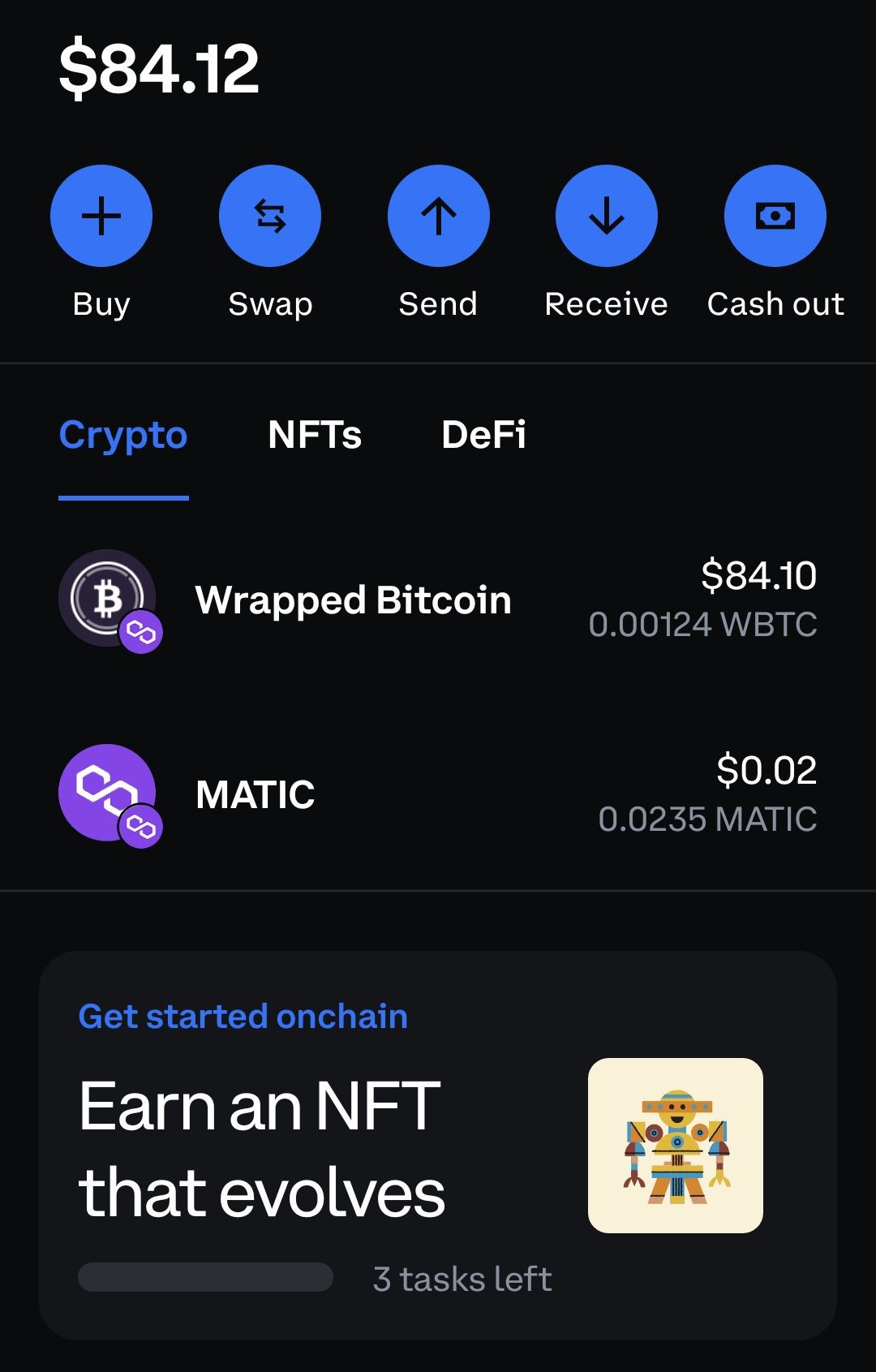Select Cash out

tap(775, 216)
